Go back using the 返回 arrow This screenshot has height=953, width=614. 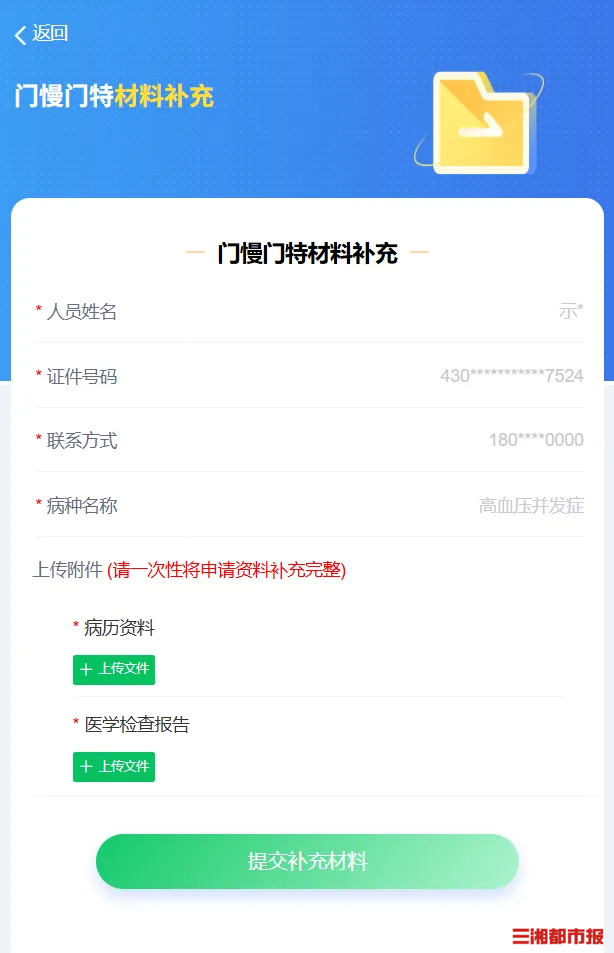click(40, 34)
